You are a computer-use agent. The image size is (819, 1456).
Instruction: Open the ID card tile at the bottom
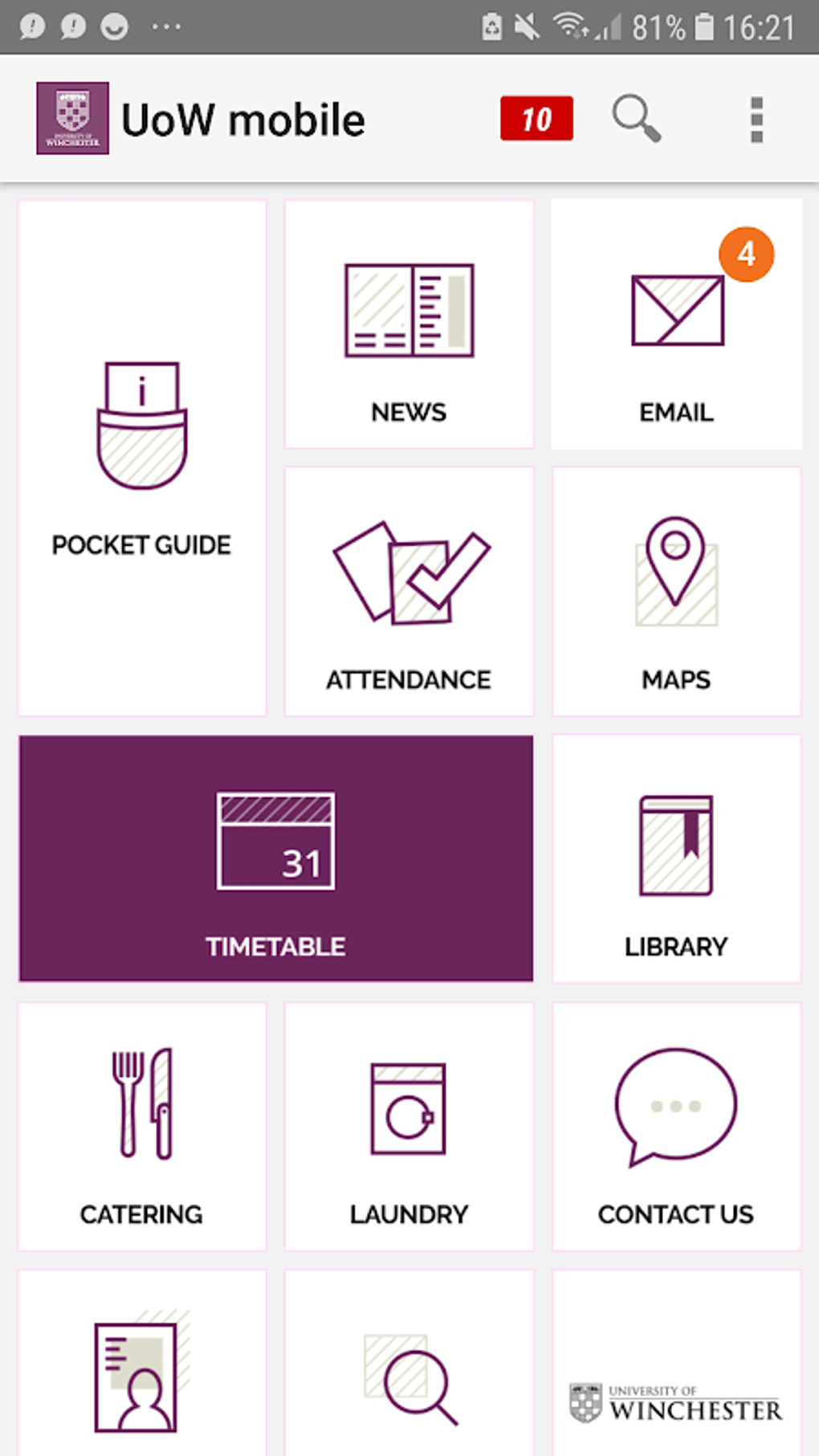click(141, 1380)
